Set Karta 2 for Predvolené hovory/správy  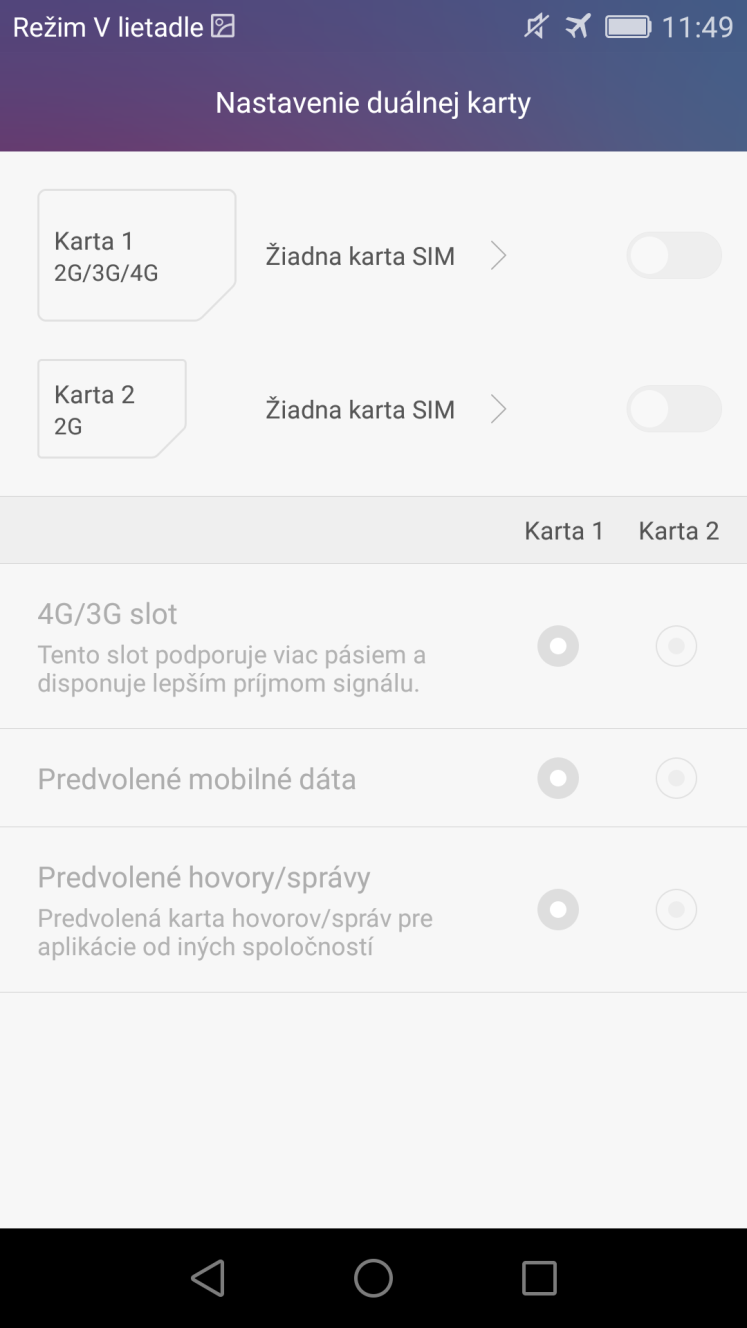tap(676, 910)
